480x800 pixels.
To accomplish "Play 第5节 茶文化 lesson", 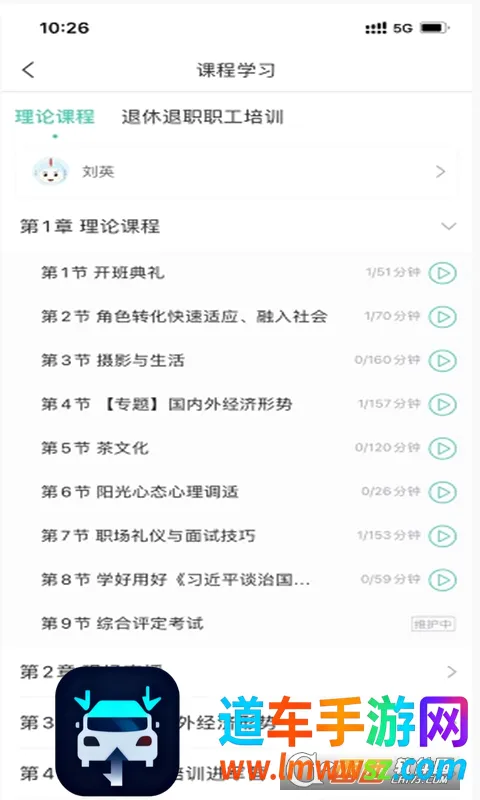I will [442, 448].
